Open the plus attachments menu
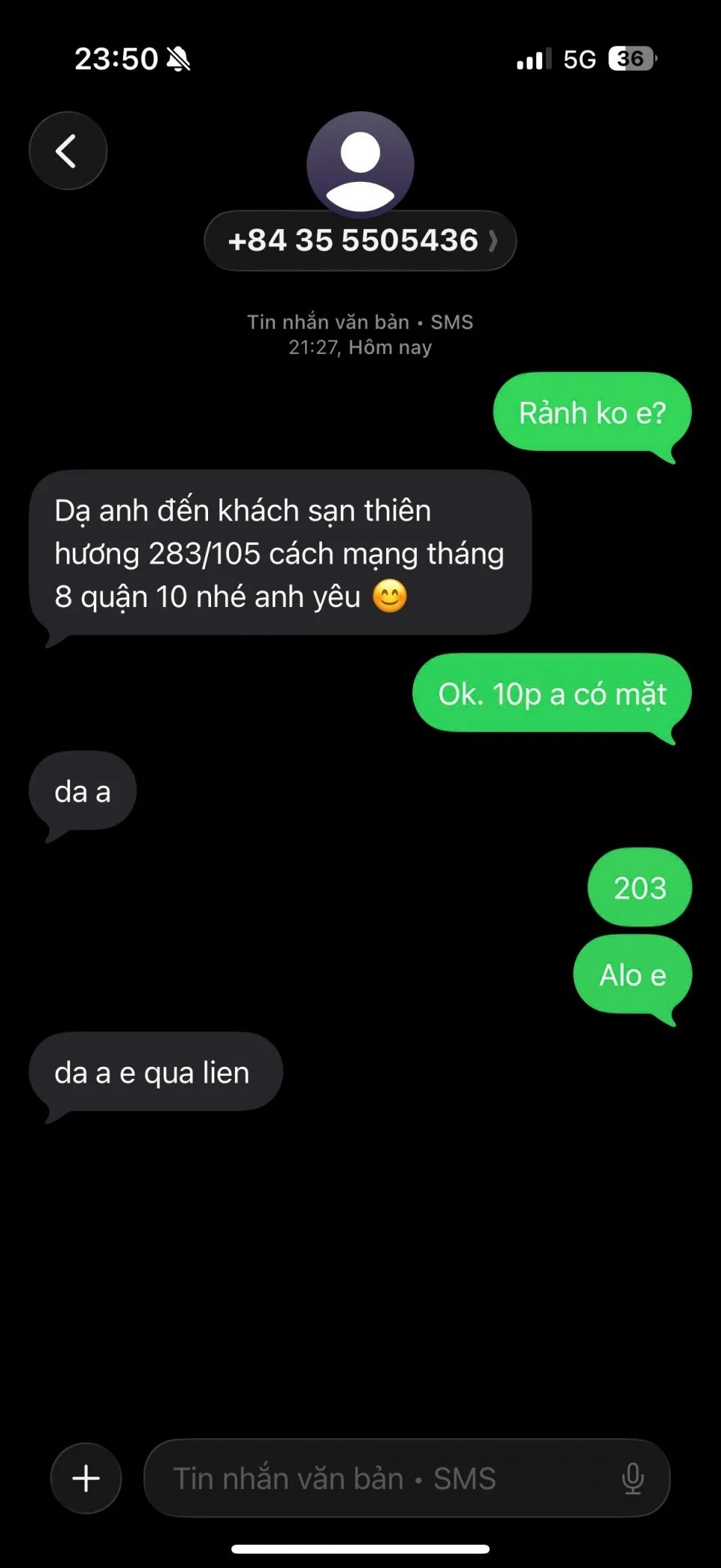Image resolution: width=721 pixels, height=1568 pixels. point(86,1478)
